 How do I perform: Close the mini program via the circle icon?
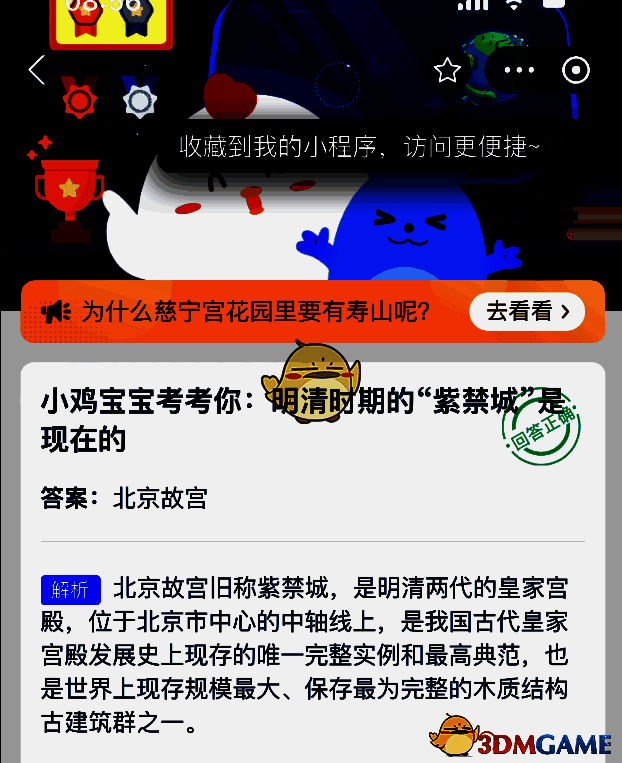tap(576, 70)
